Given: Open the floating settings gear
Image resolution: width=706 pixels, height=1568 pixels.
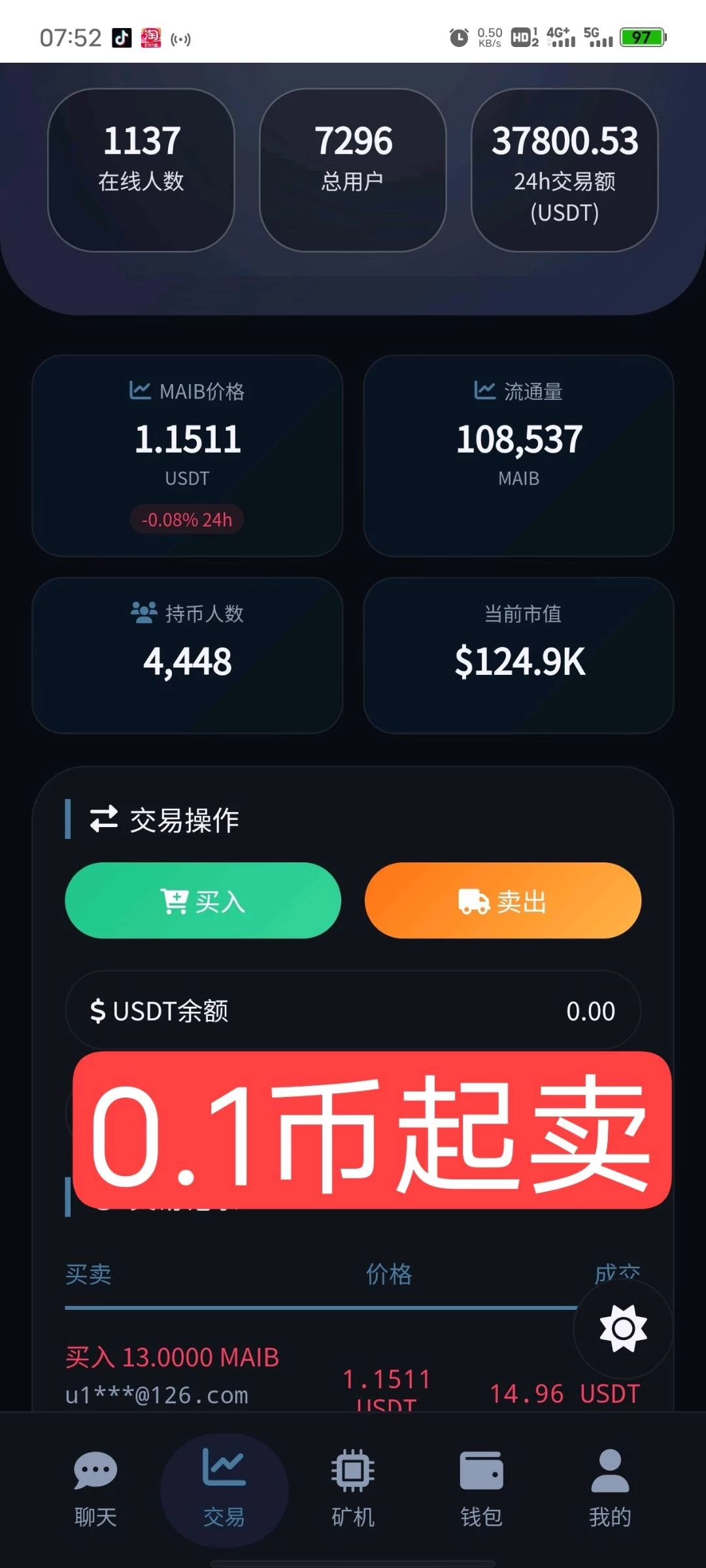Looking at the screenshot, I should [x=623, y=1328].
